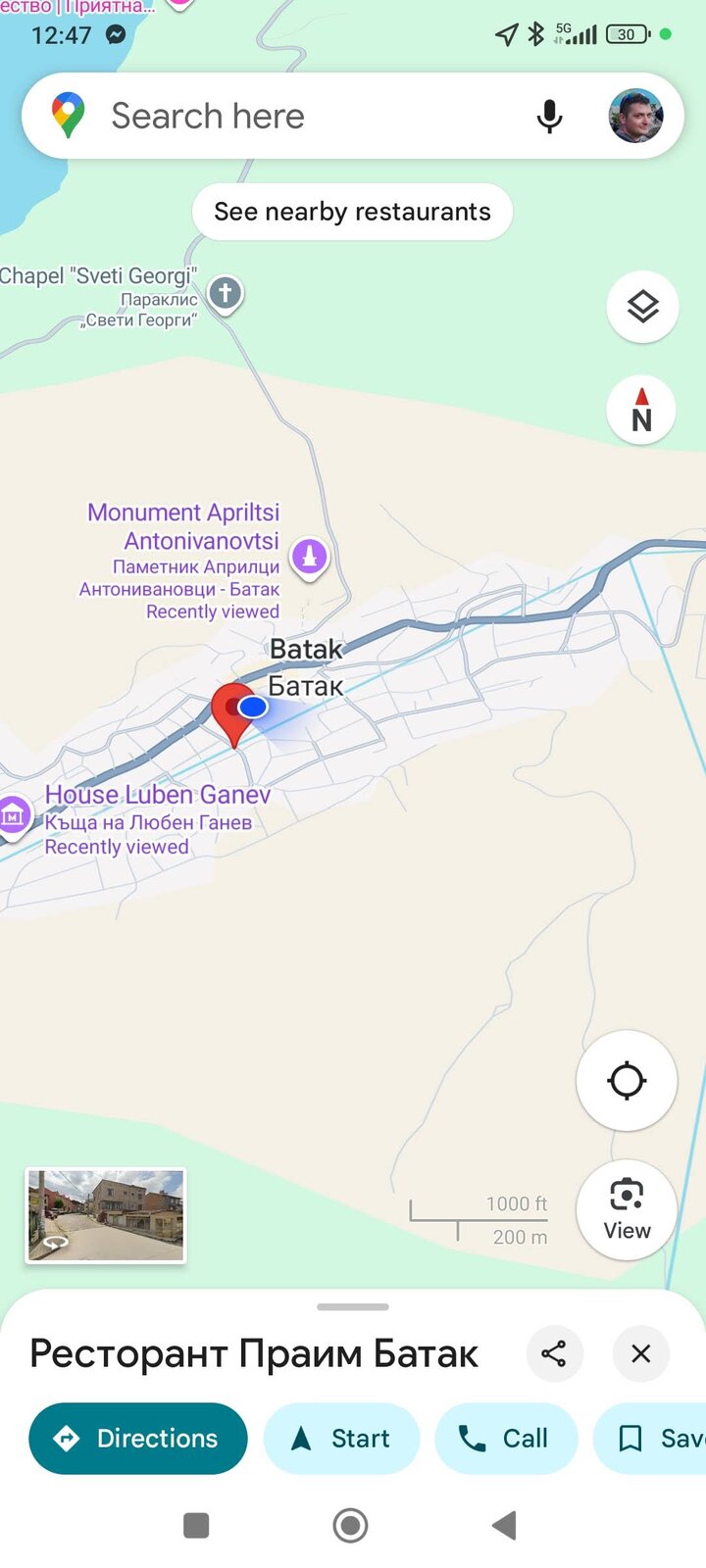Go back with system back button

504,1525
